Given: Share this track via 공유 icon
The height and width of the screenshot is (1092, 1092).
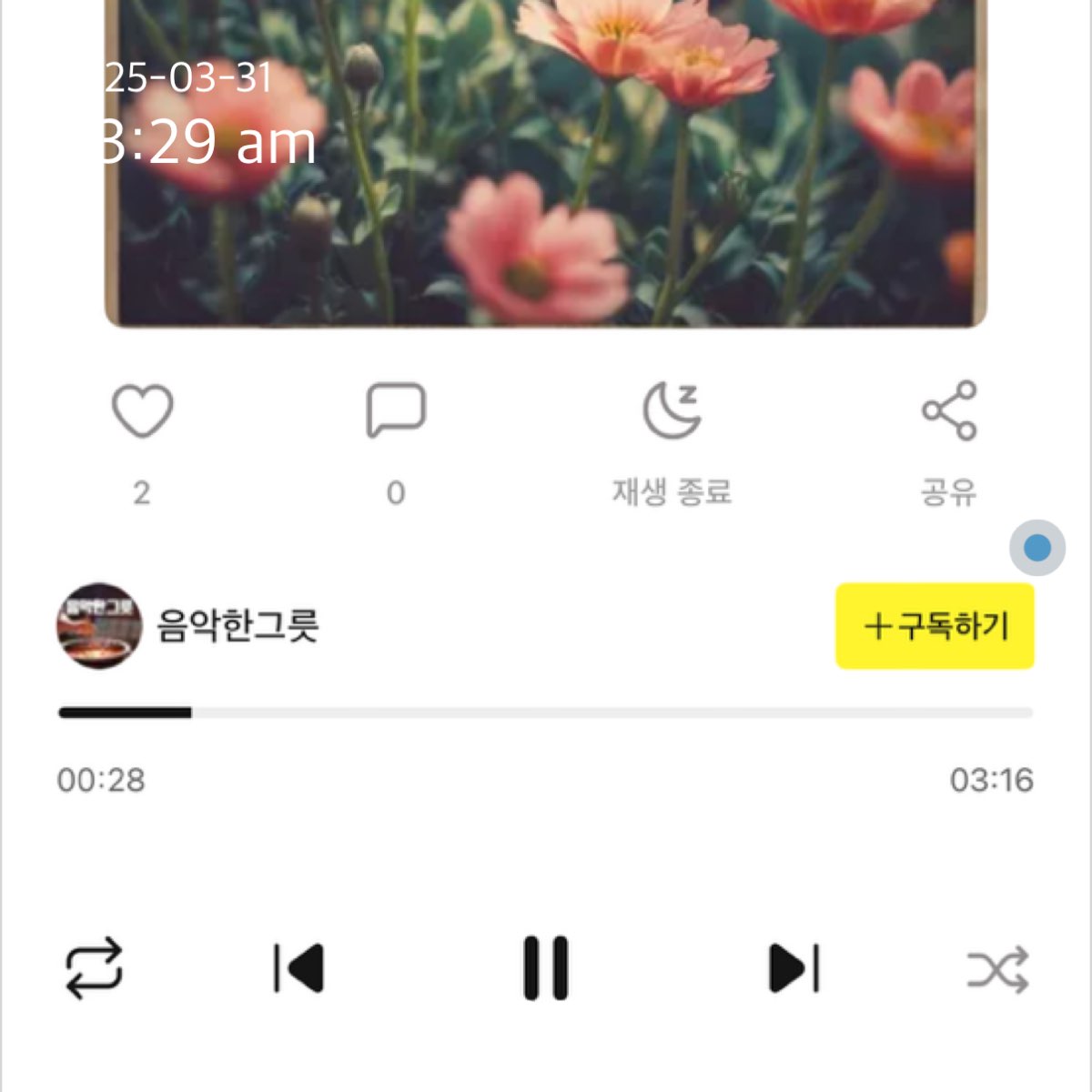Looking at the screenshot, I should coord(949,410).
